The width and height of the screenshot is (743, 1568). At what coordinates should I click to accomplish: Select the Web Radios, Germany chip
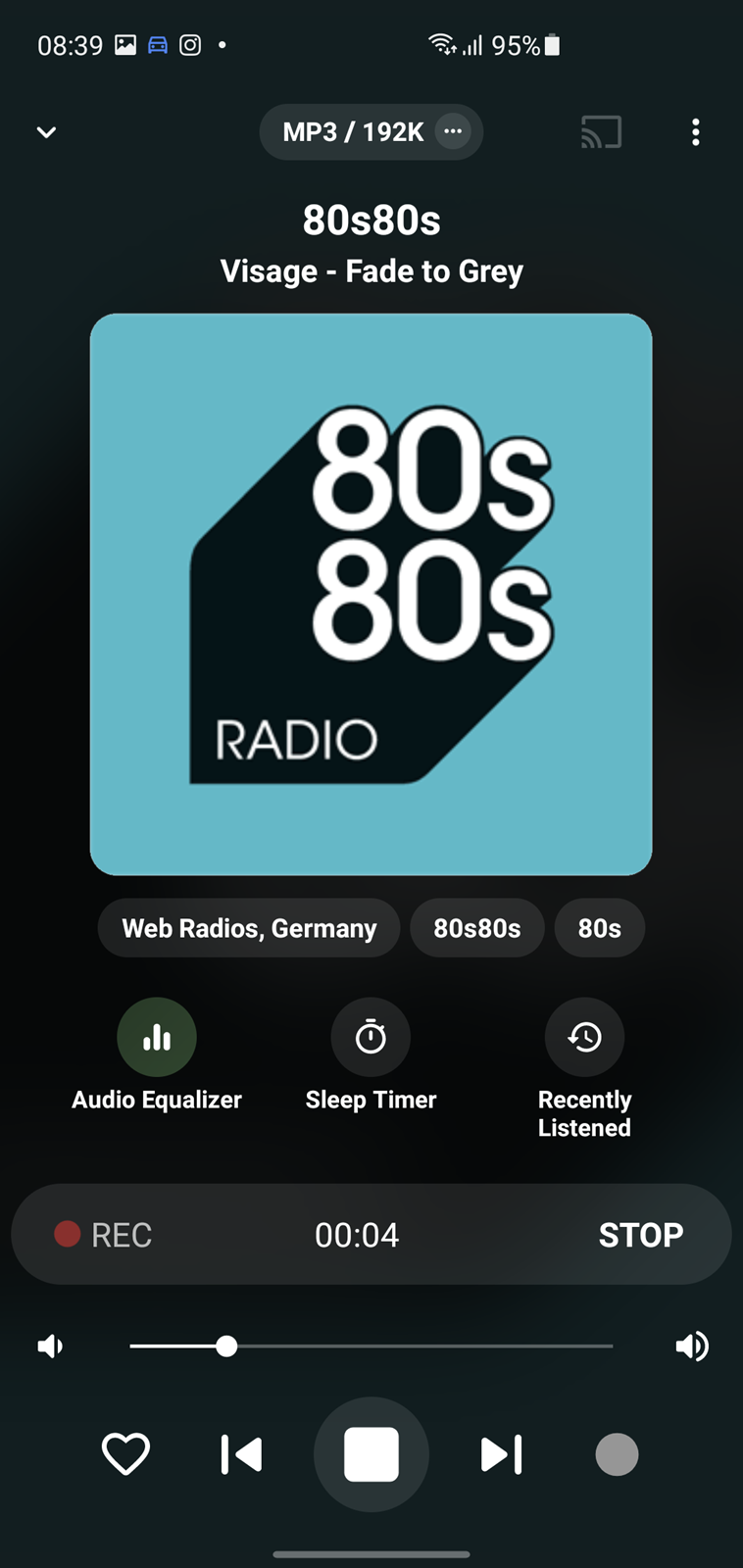[x=249, y=928]
